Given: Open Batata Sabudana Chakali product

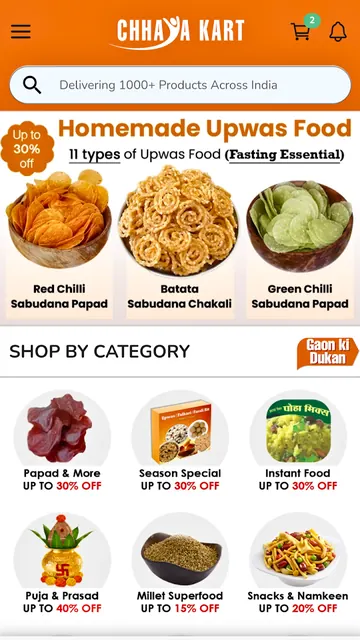Looking at the screenshot, I should (x=180, y=241).
